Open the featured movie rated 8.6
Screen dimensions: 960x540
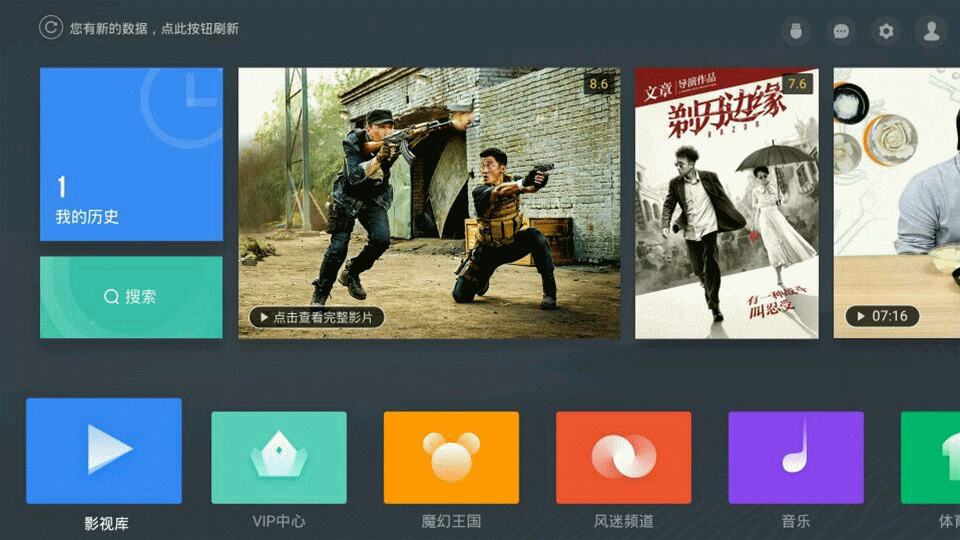[429, 190]
